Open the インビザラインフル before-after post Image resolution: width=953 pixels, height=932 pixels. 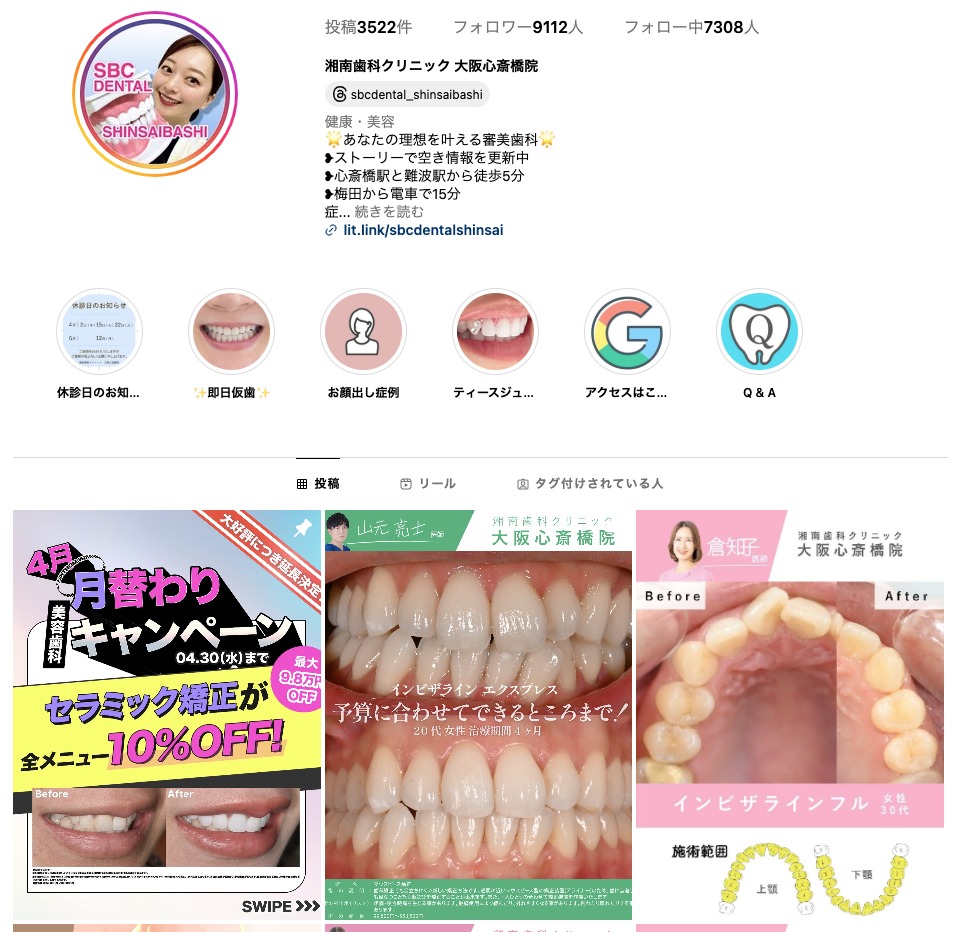coord(790,714)
